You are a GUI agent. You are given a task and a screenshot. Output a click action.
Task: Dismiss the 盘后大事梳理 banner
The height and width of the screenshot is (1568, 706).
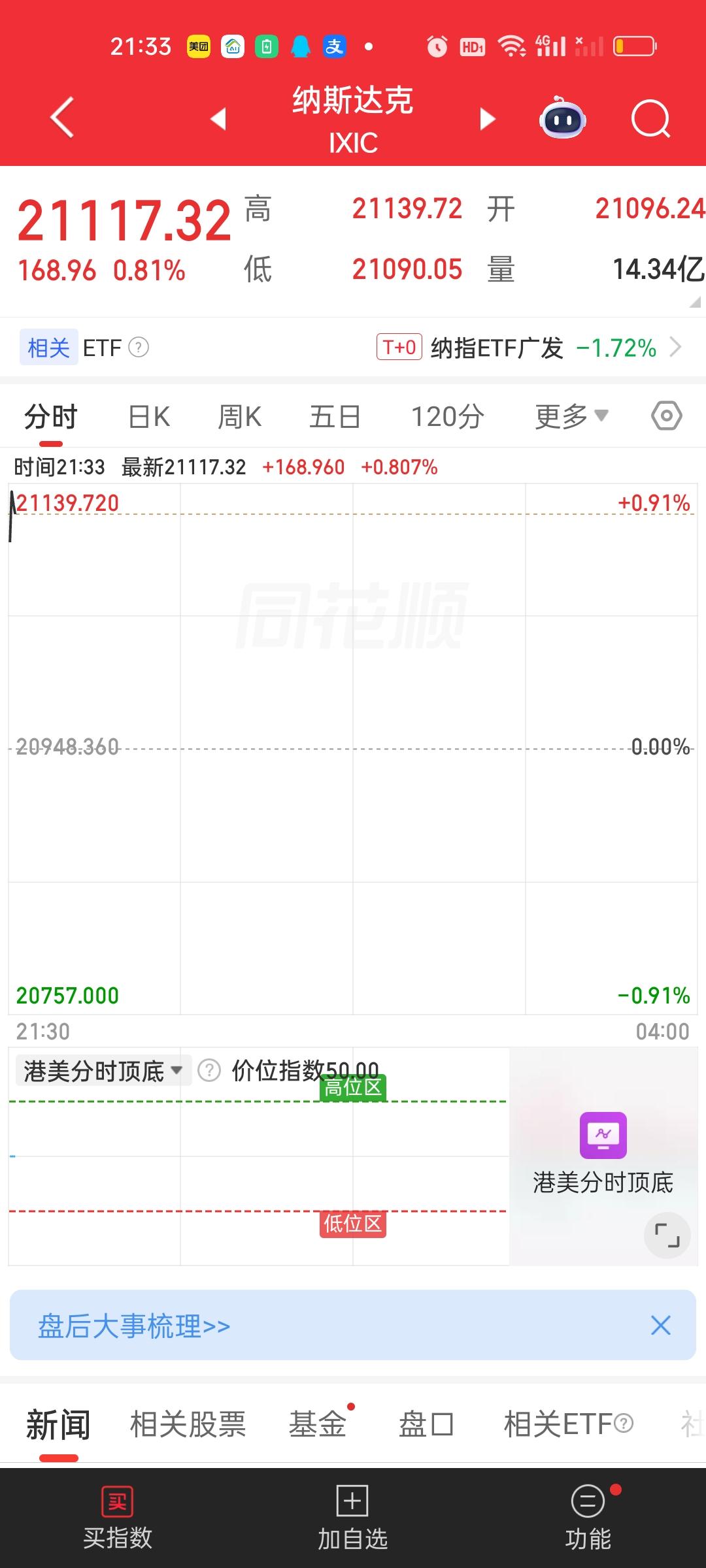(x=660, y=1326)
